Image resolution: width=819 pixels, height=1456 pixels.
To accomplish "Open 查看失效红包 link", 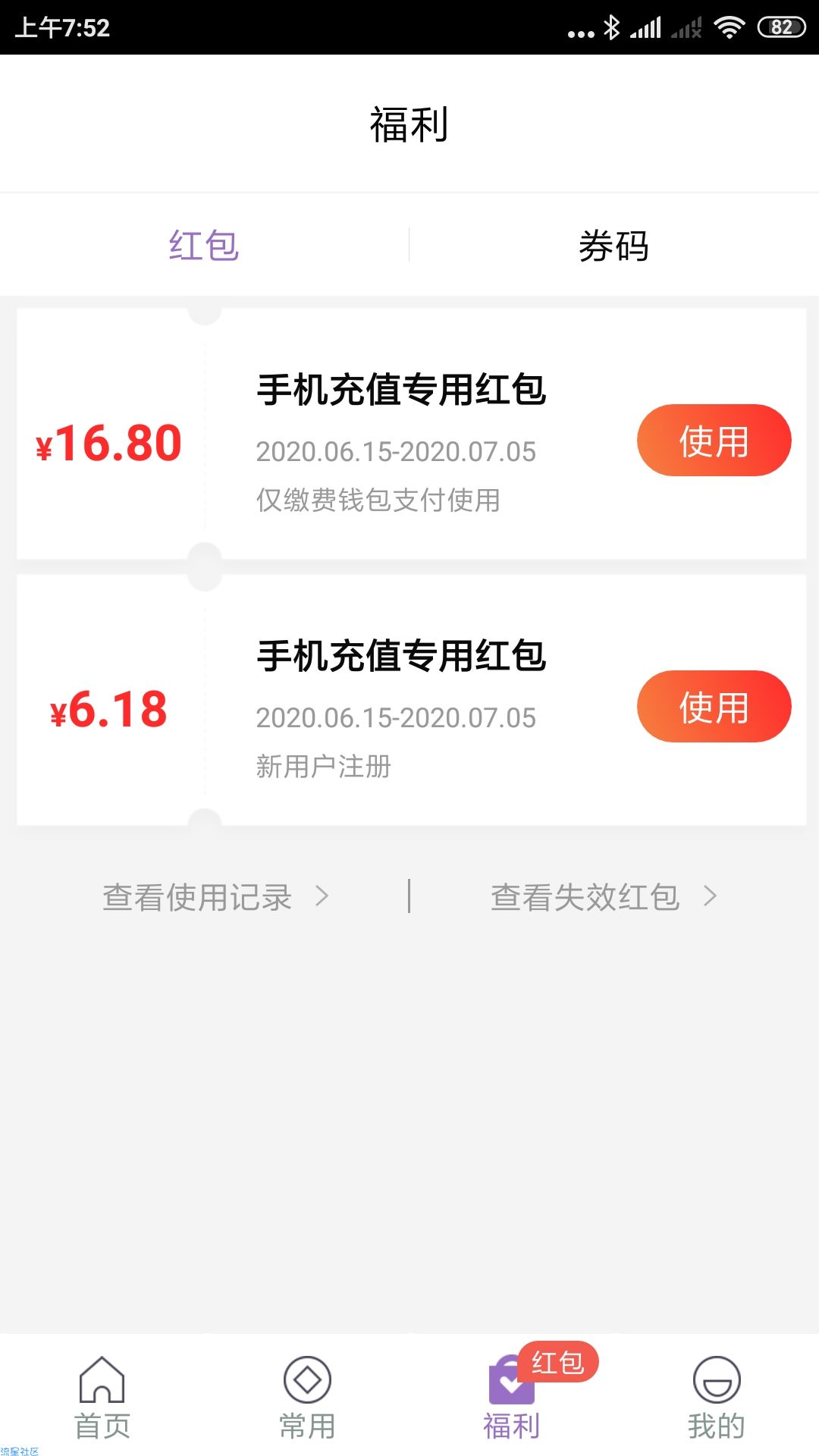I will pos(603,897).
